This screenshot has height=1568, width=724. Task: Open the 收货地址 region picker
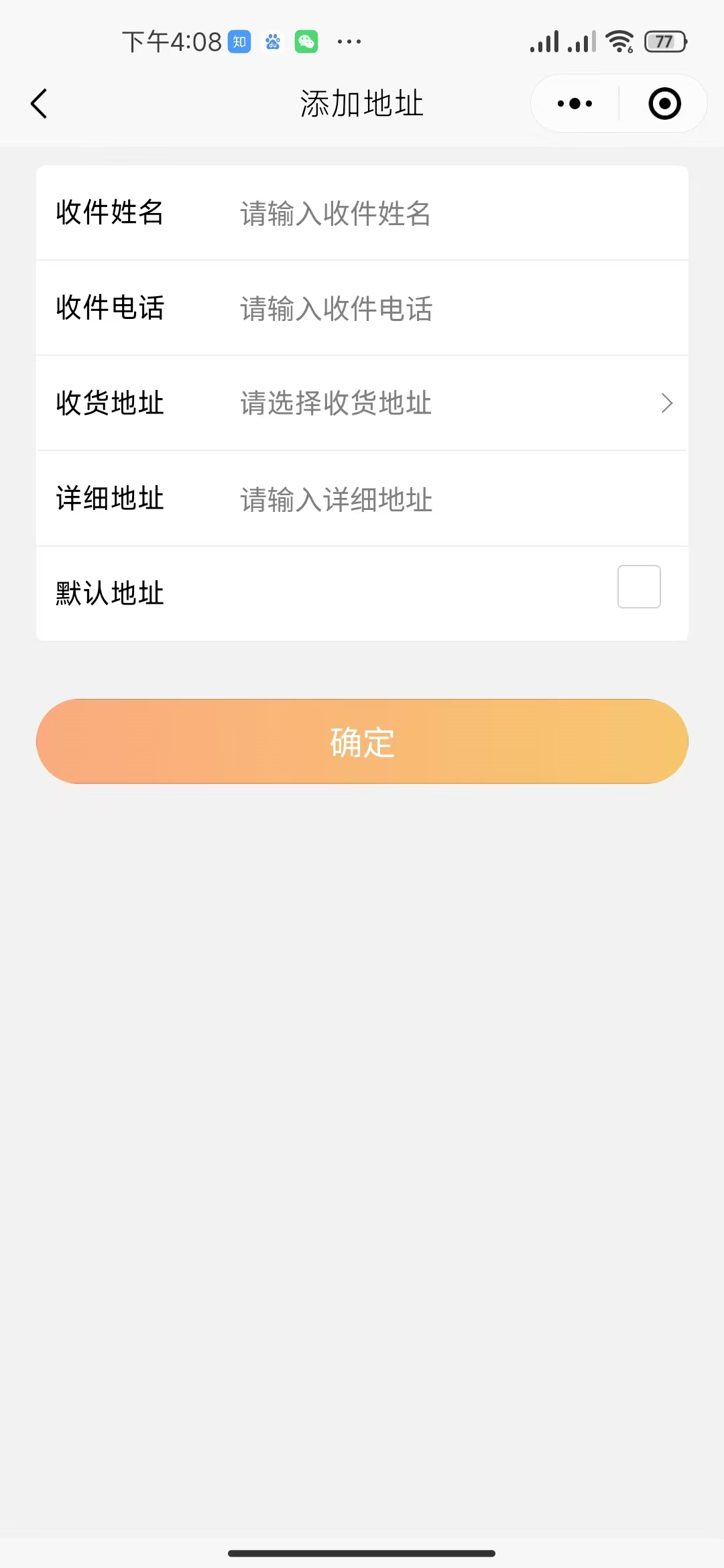click(362, 403)
